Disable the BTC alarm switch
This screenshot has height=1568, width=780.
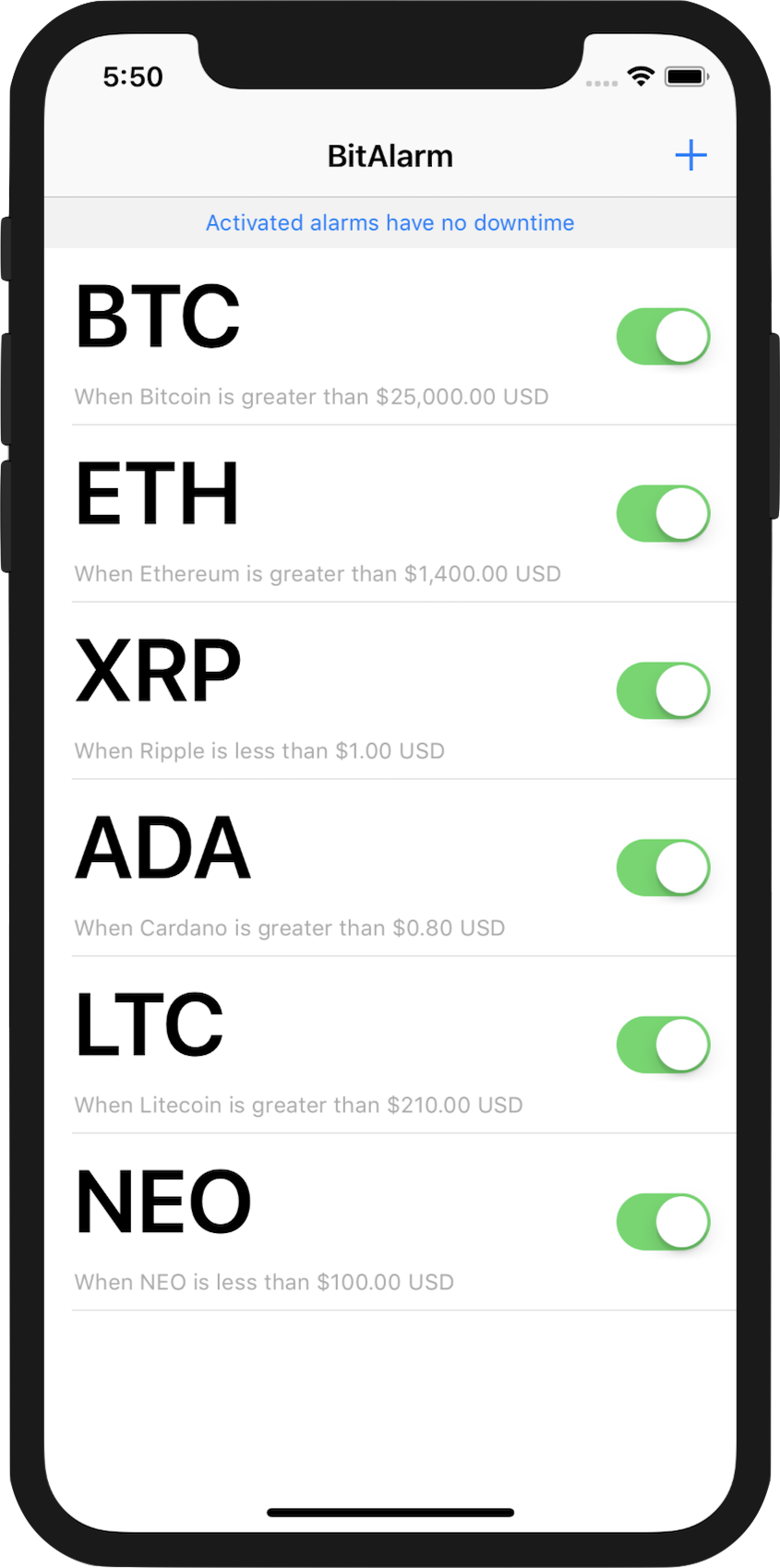[663, 336]
